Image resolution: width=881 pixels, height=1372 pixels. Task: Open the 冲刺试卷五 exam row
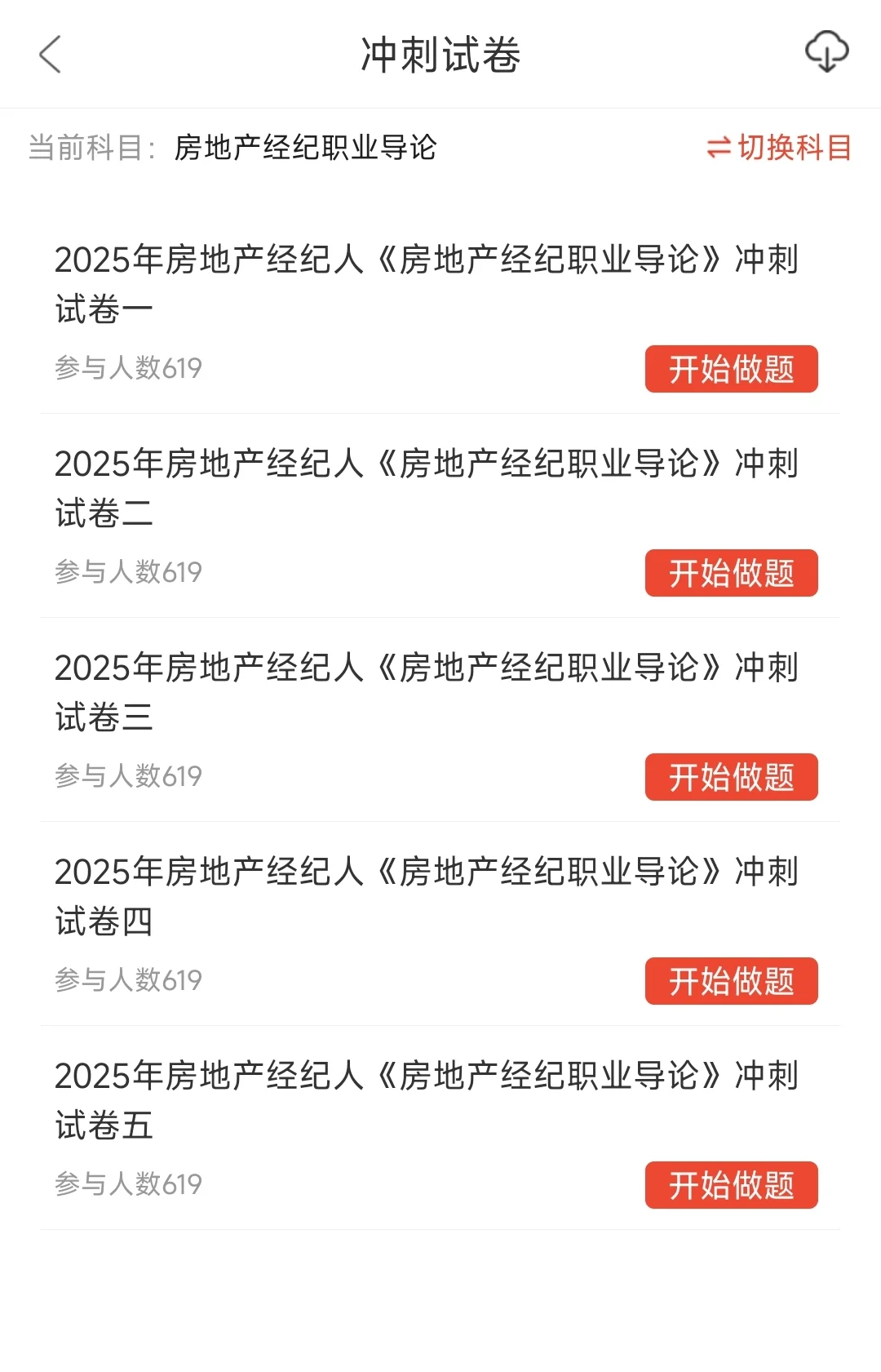coord(426,1100)
